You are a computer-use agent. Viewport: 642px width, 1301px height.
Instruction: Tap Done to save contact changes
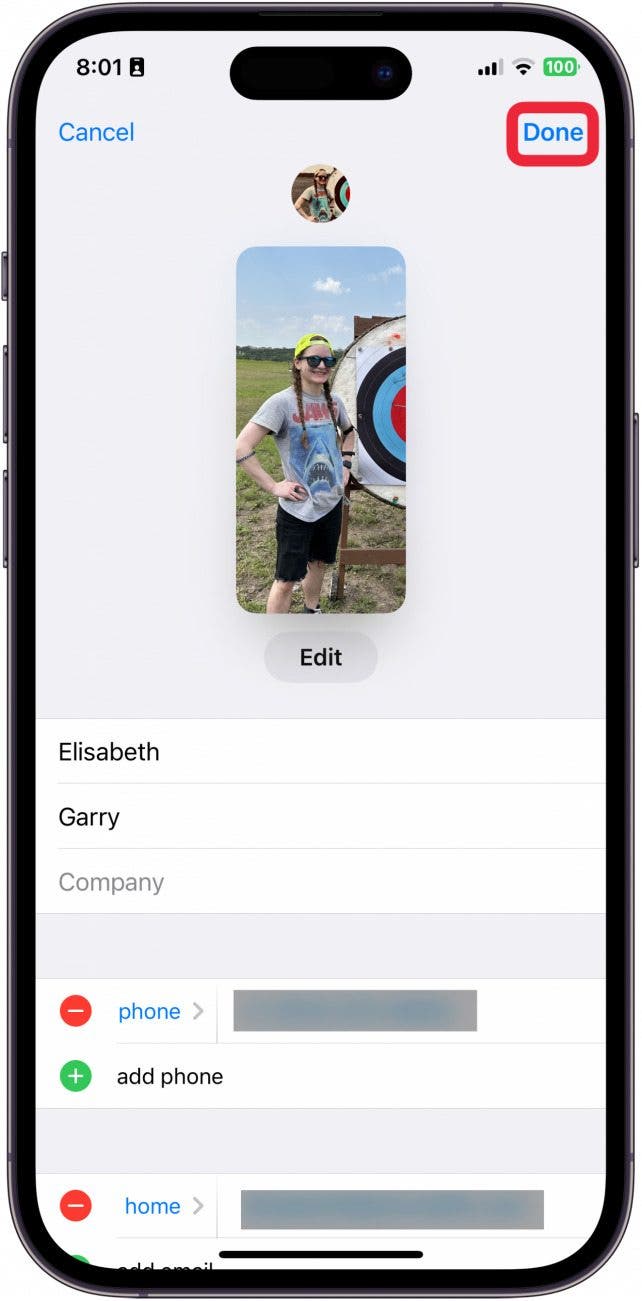[x=552, y=133]
